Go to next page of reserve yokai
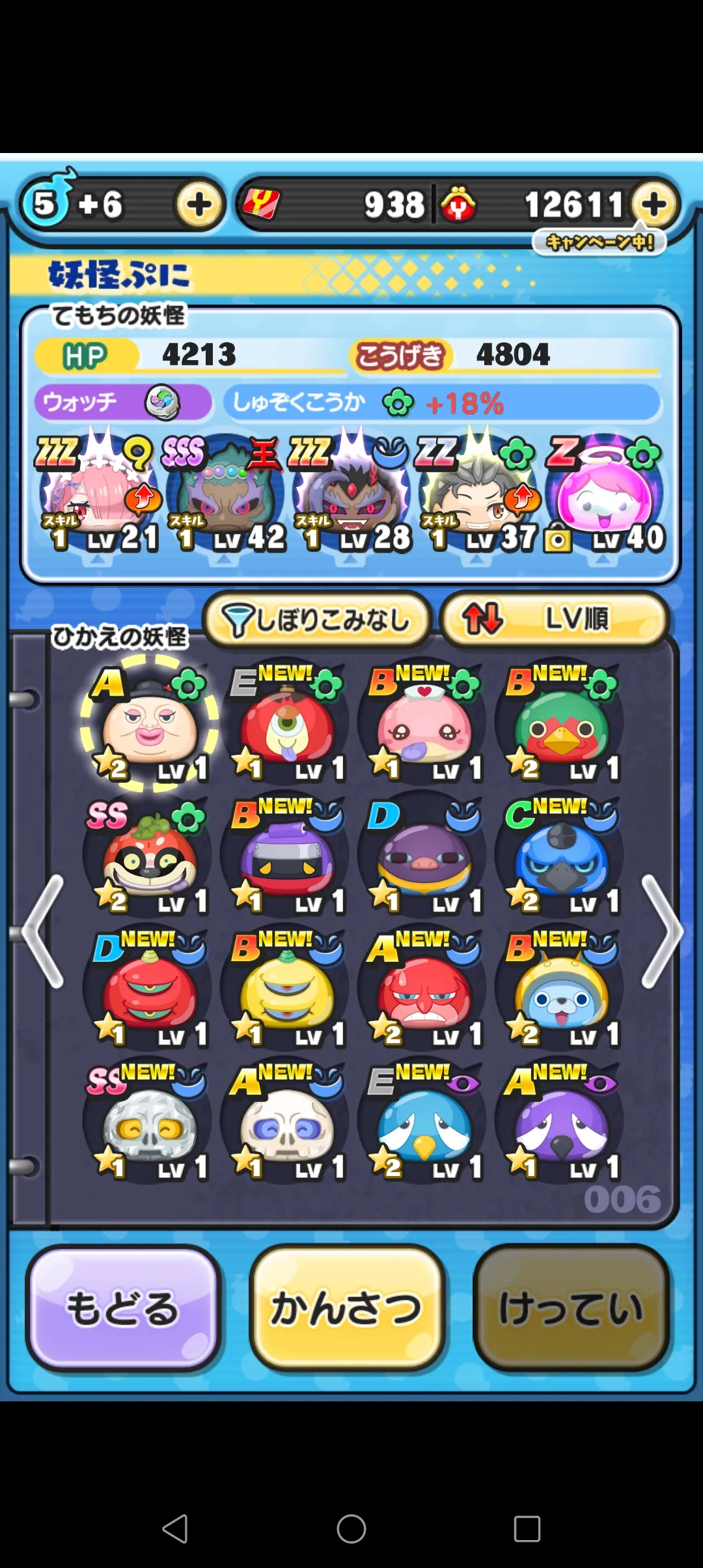This screenshot has height=1568, width=703. point(662,931)
